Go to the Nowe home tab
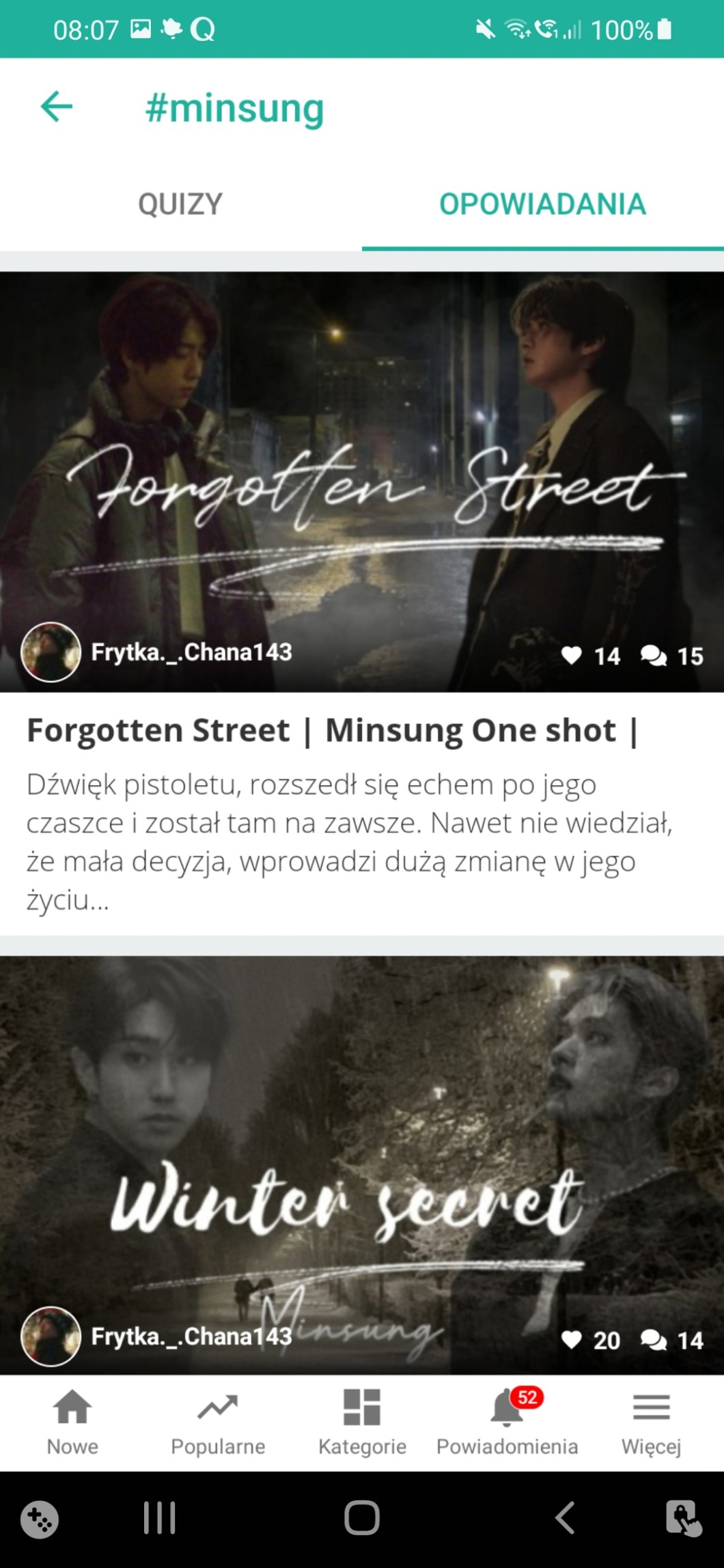The image size is (724, 1568). tap(72, 1422)
